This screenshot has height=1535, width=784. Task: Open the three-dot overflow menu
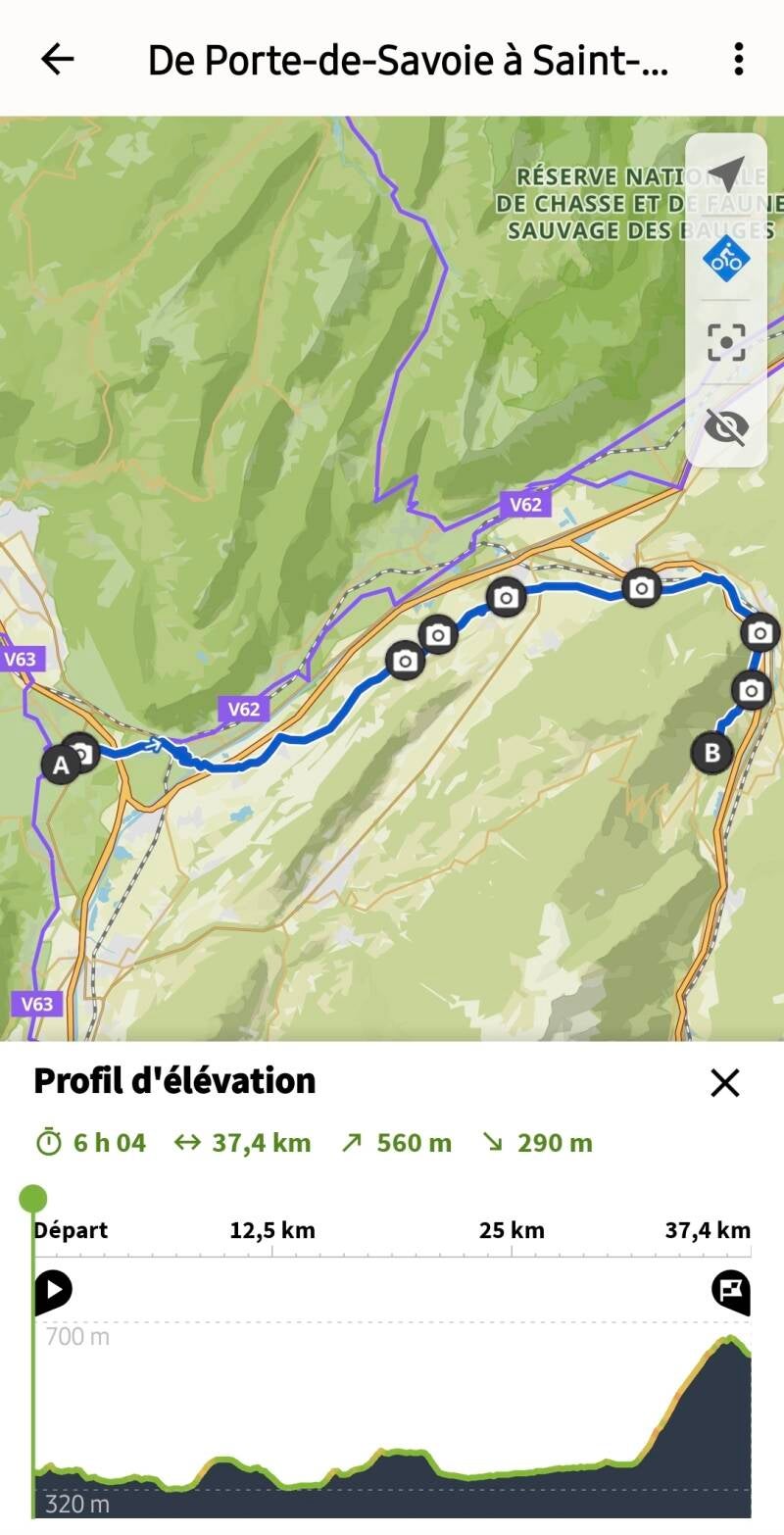739,60
